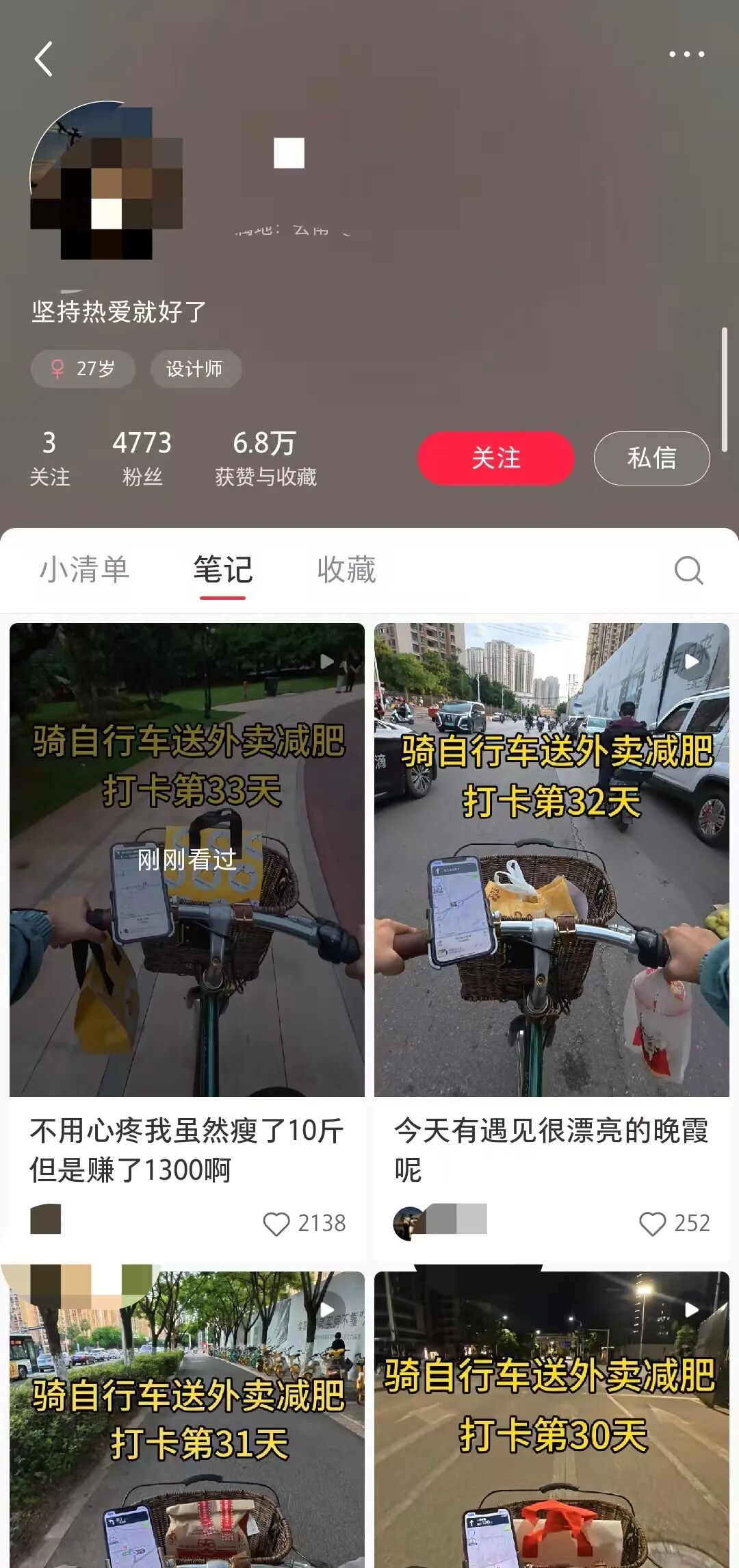The height and width of the screenshot is (1568, 739).
Task: Switch to the 小清单 tab
Action: (x=84, y=570)
